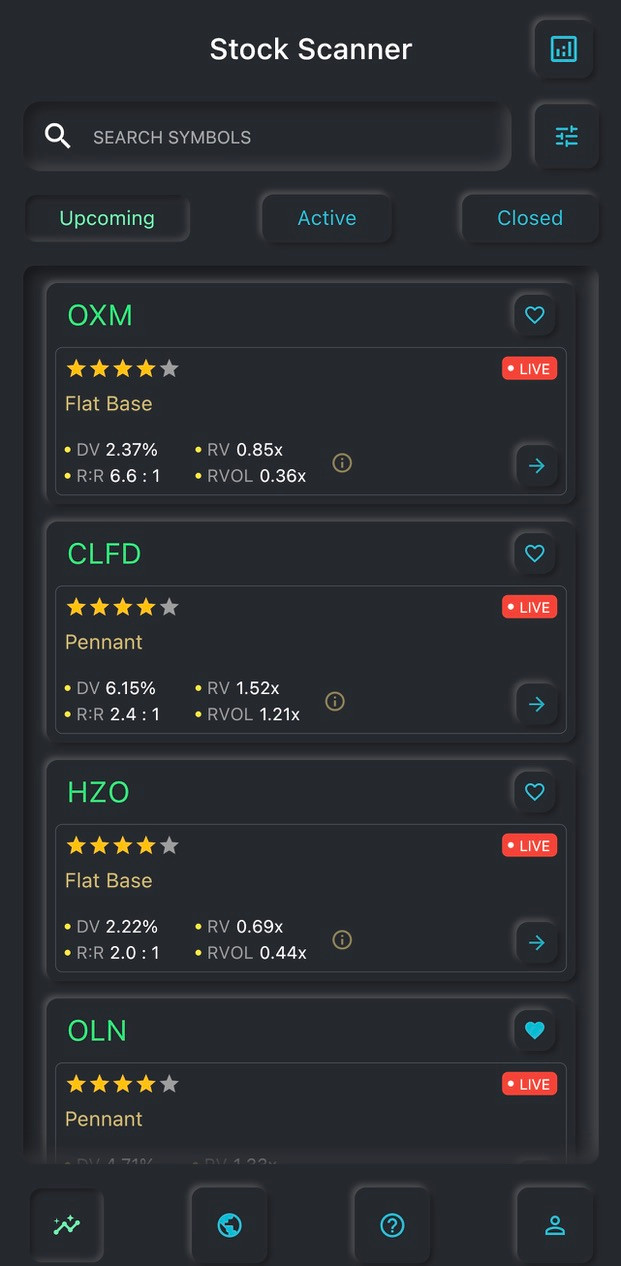Screen dimensions: 621x1266
Task: Open OXM details with the arrow button
Action: 537,466
